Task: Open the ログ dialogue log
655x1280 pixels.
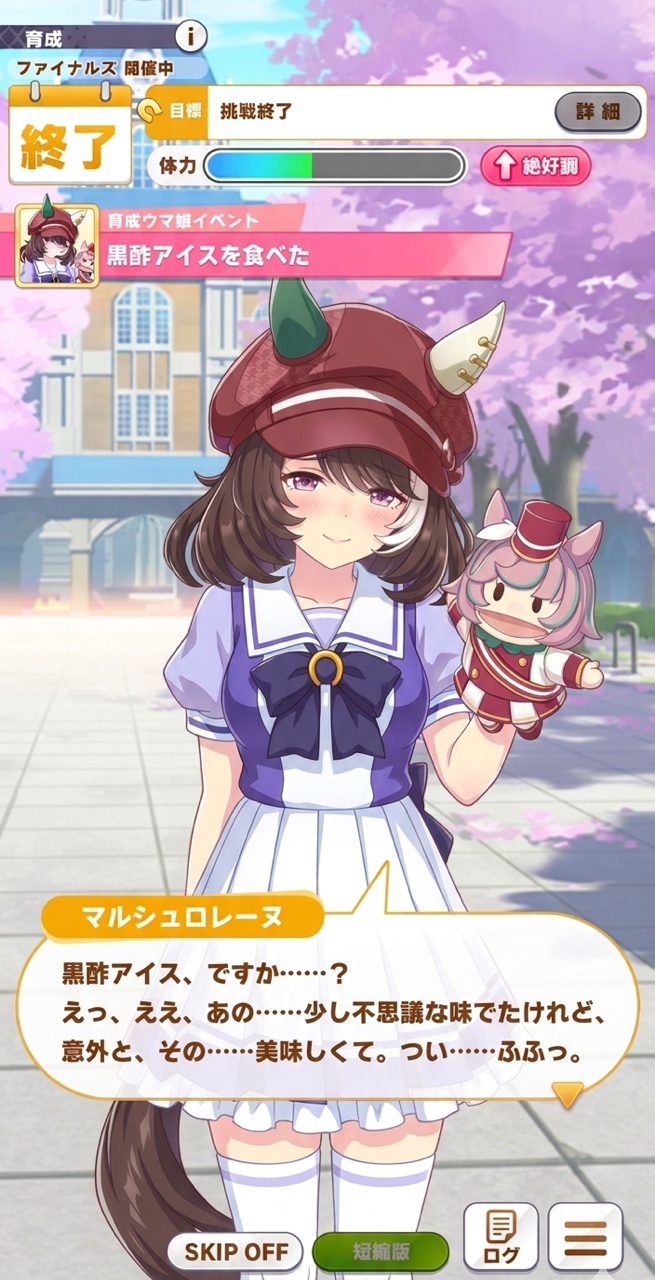Action: coord(500,1236)
